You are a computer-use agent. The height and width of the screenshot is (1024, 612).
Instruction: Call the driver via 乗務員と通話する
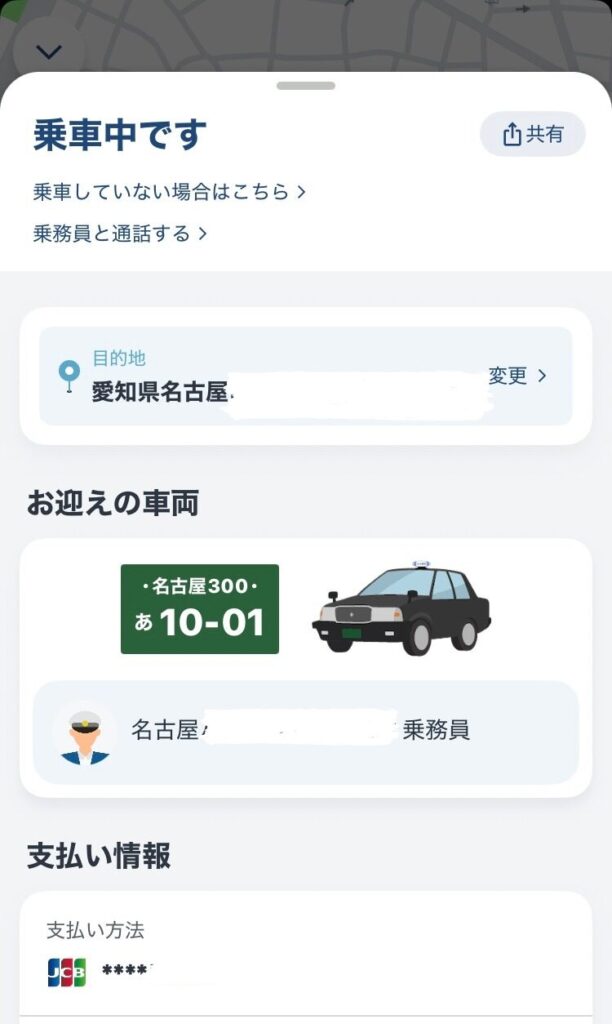point(120,233)
